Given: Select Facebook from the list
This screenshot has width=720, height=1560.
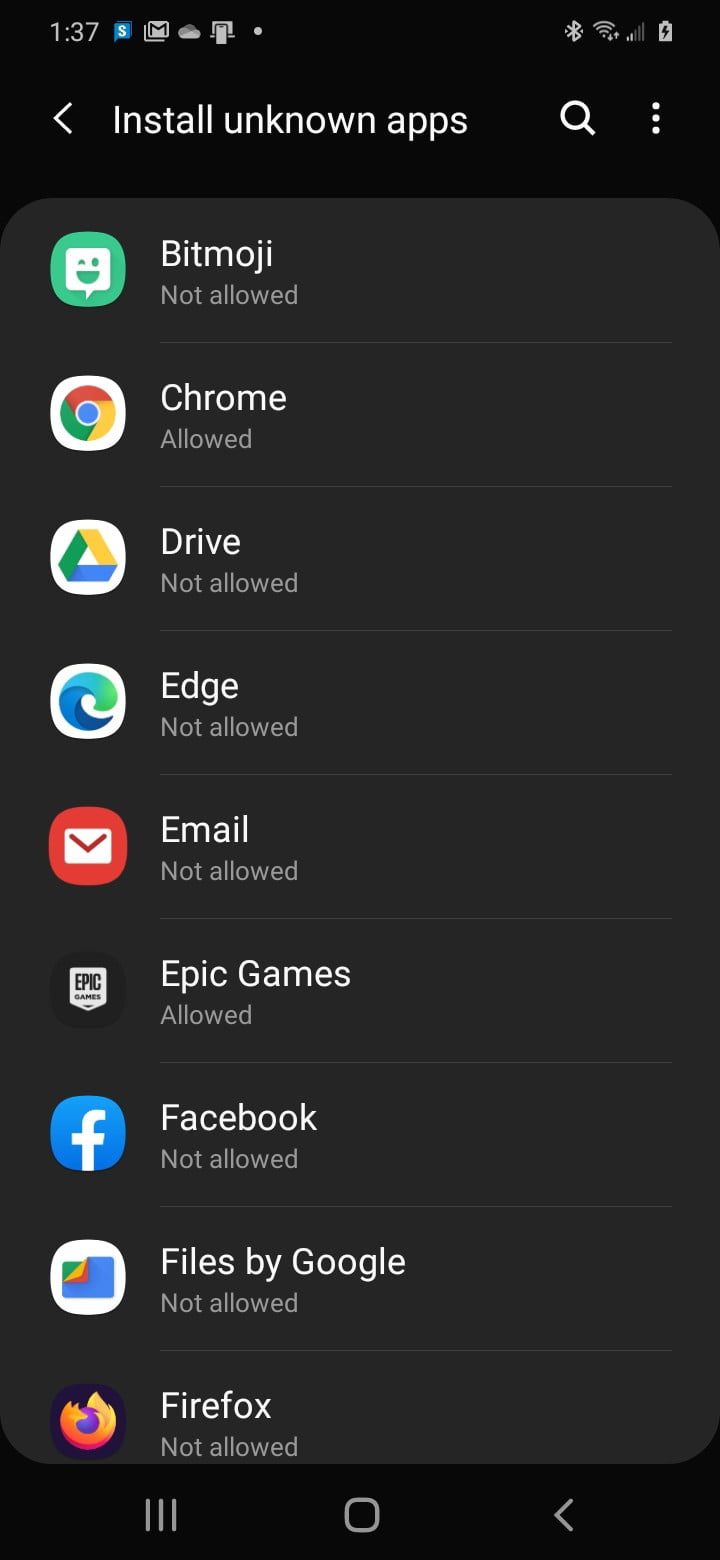Looking at the screenshot, I should point(360,1135).
